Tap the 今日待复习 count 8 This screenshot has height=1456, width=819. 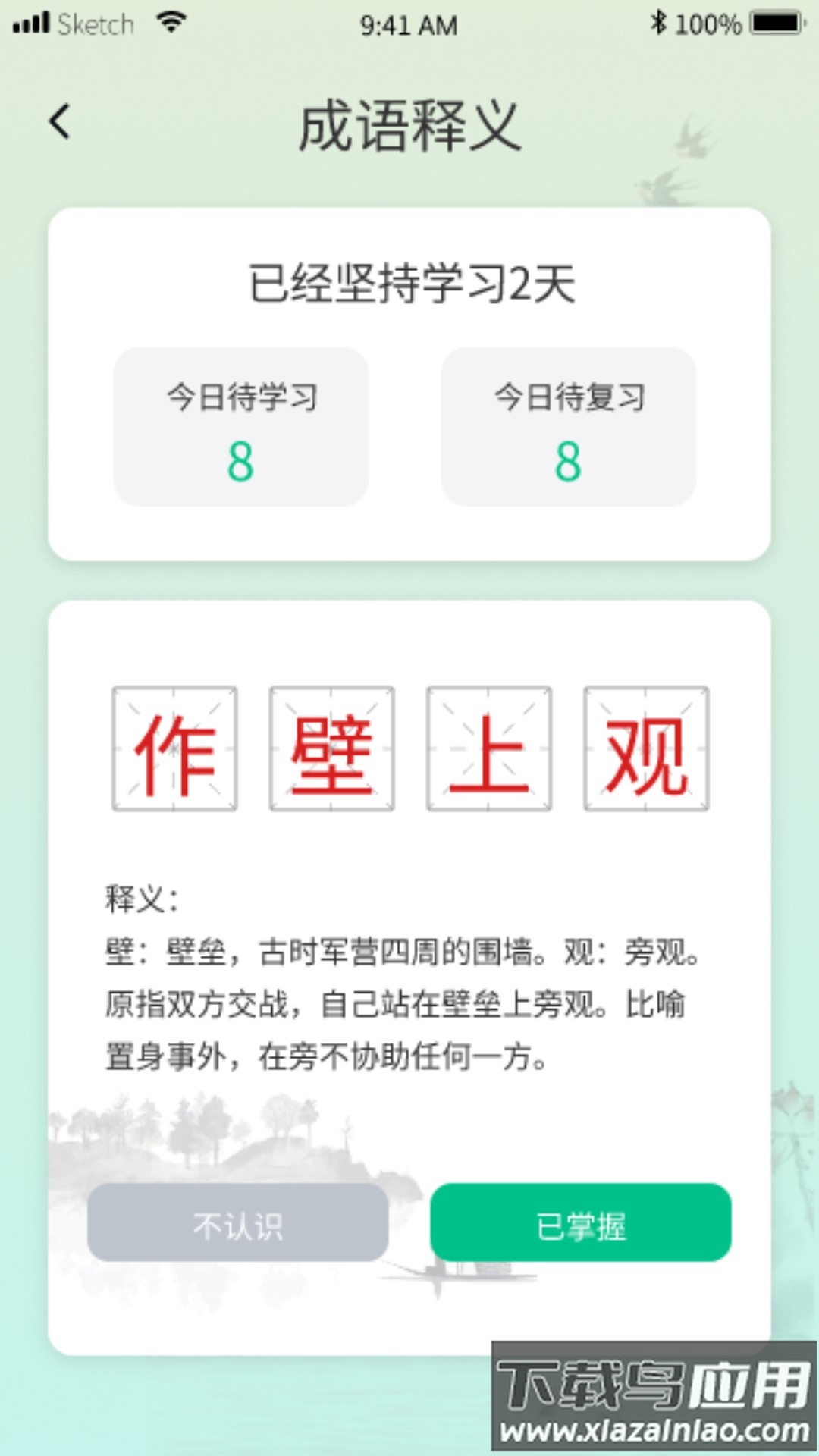click(570, 463)
